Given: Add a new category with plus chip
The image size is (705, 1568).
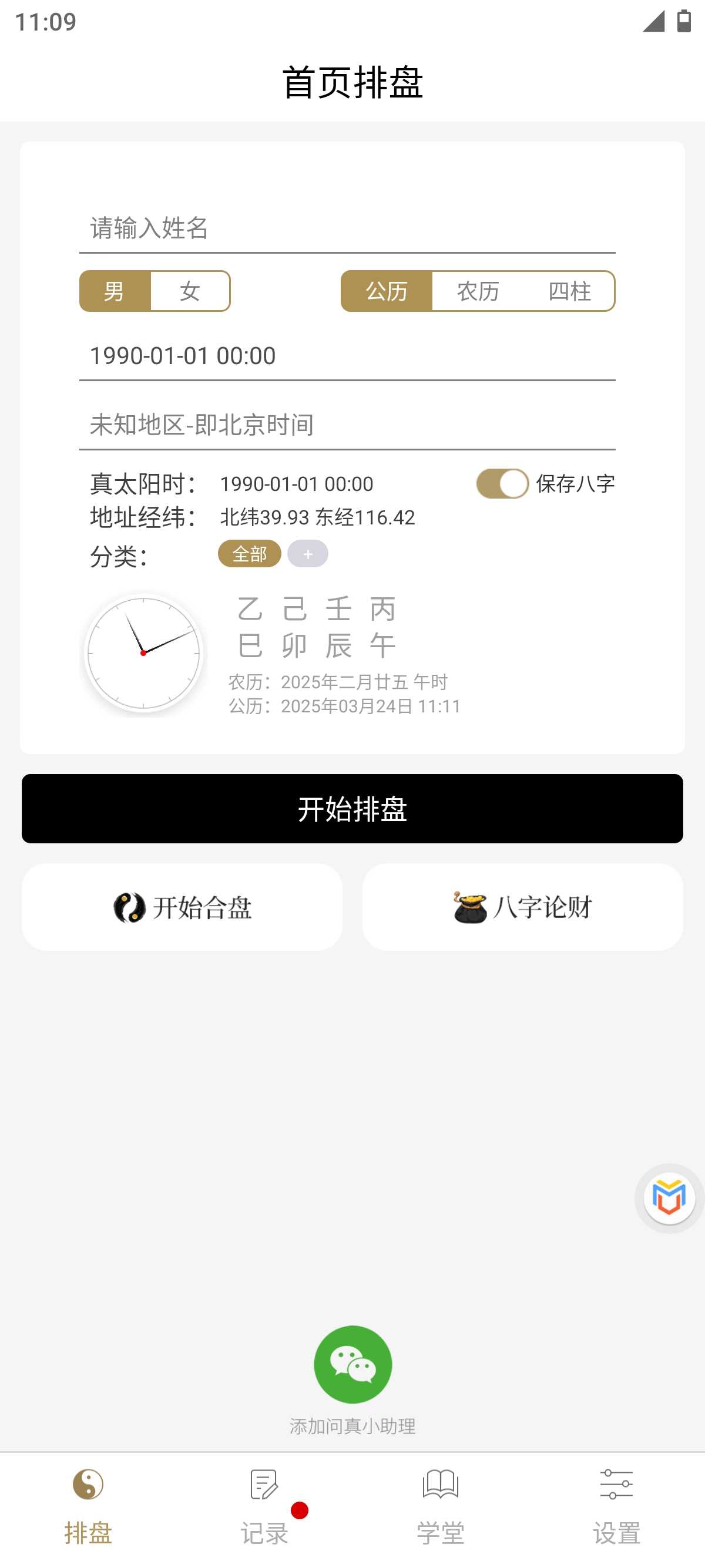Looking at the screenshot, I should (x=307, y=554).
